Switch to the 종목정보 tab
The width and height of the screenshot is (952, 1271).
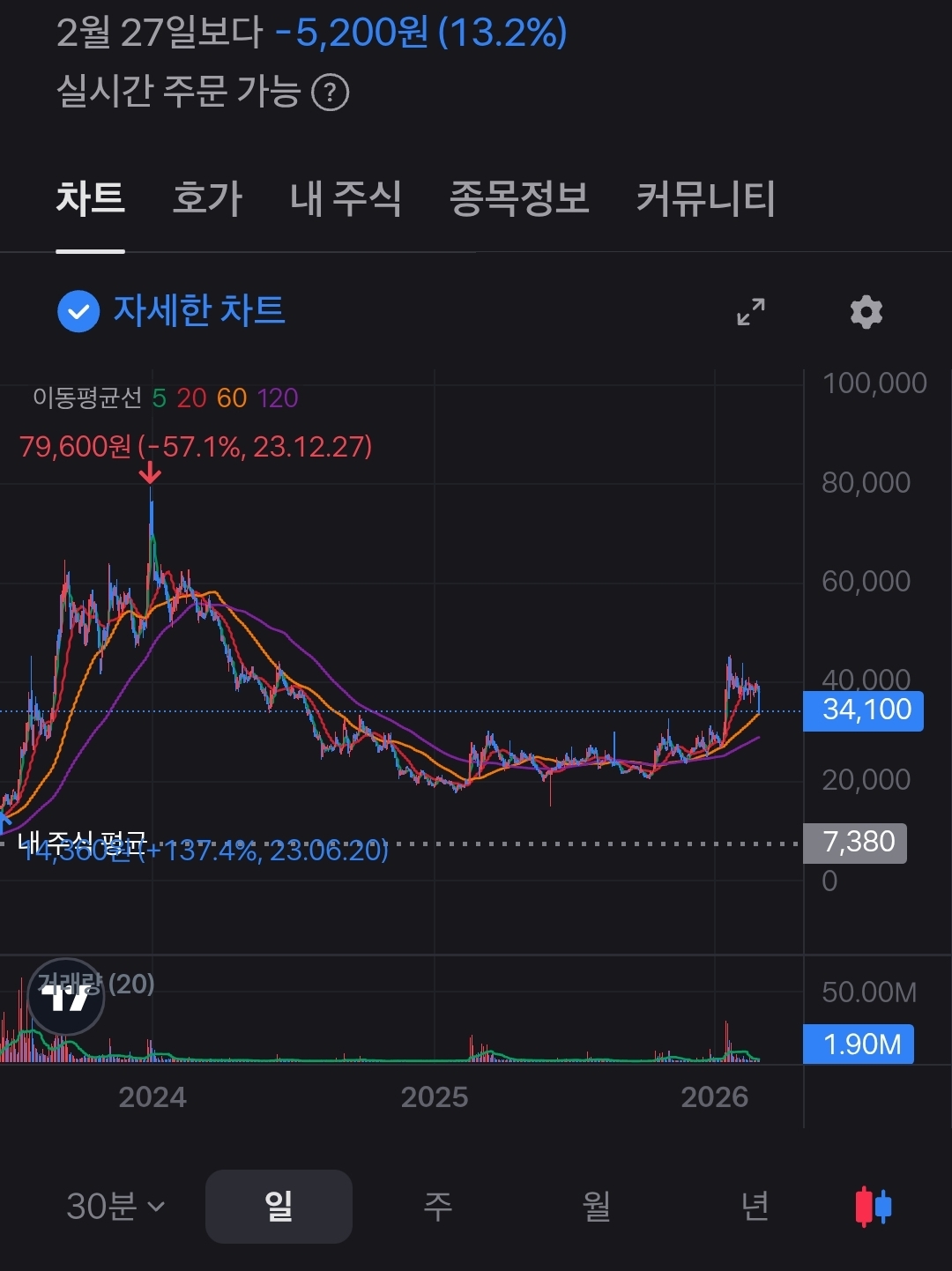[519, 198]
